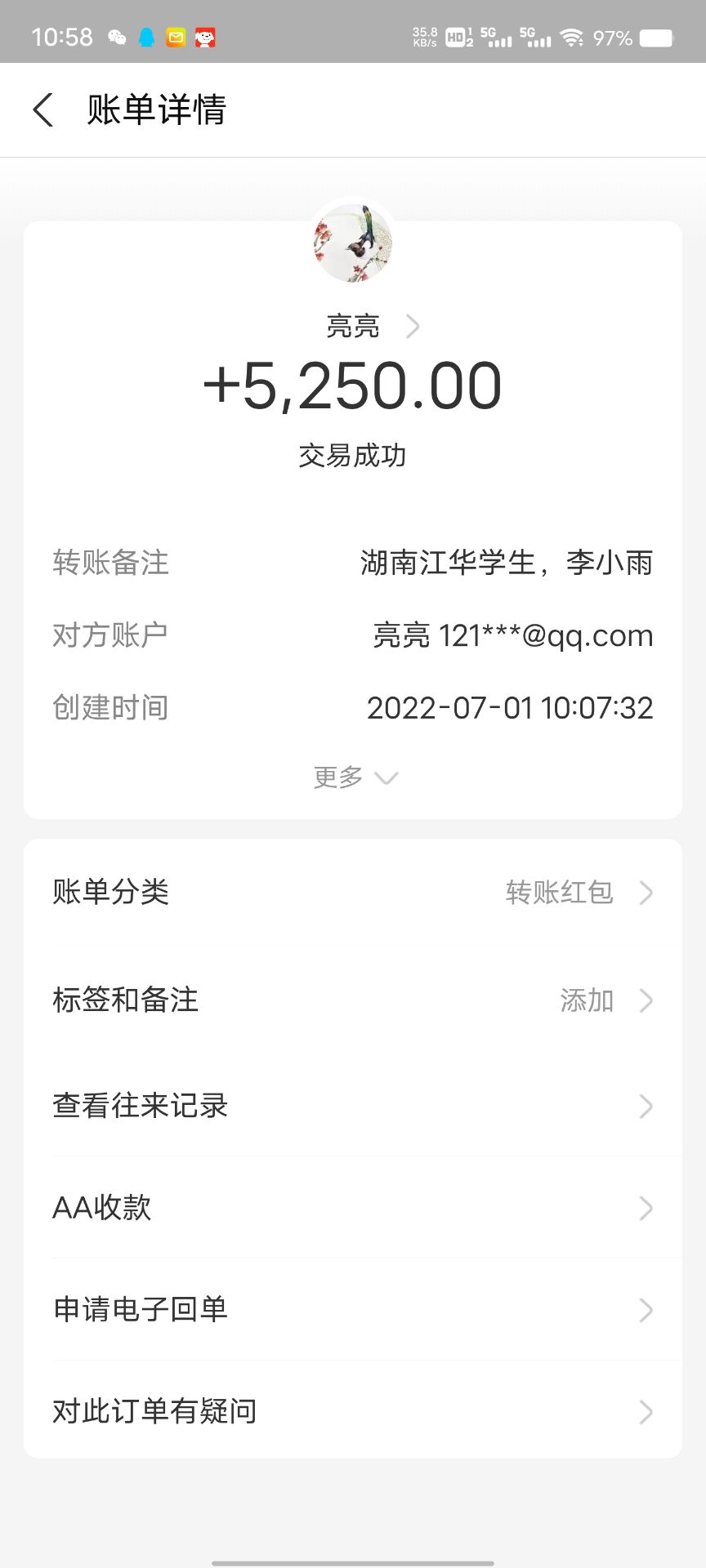Open 查看往来记录 history
Image resolution: width=706 pixels, height=1568 pixels.
(353, 1107)
